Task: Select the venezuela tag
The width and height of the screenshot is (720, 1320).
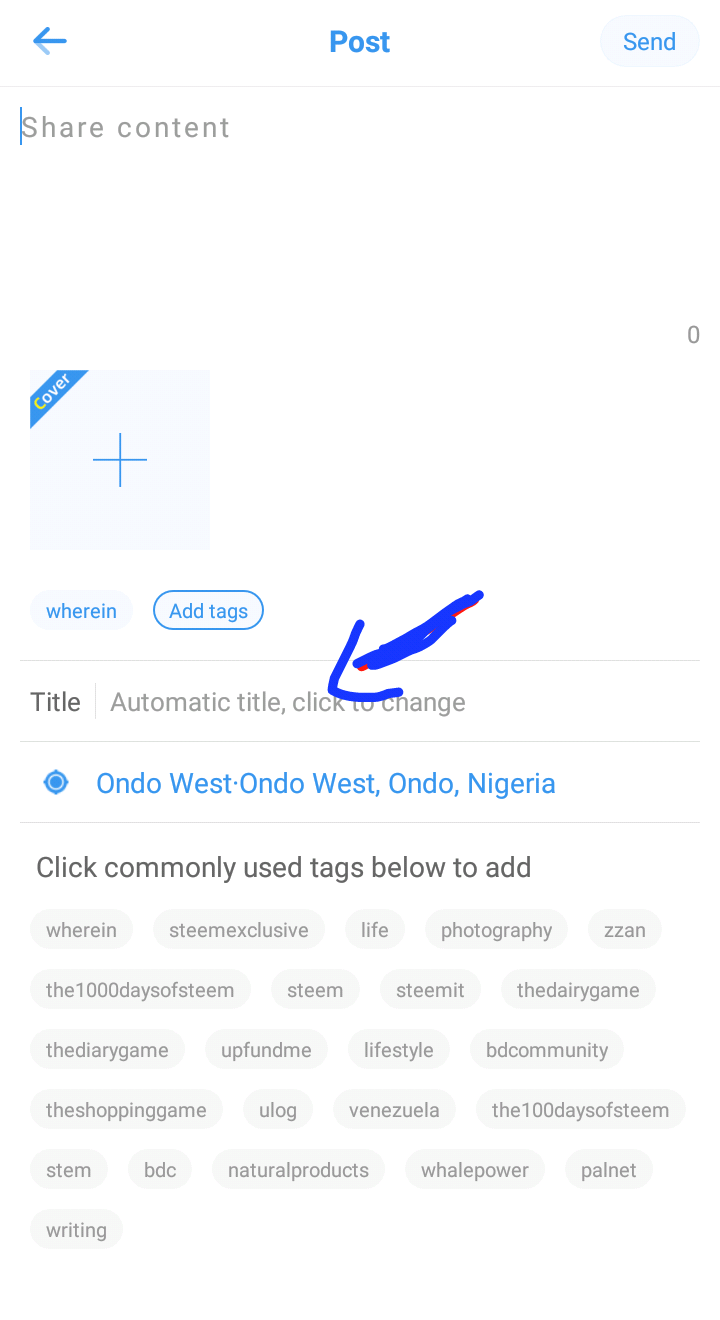Action: click(x=394, y=1110)
